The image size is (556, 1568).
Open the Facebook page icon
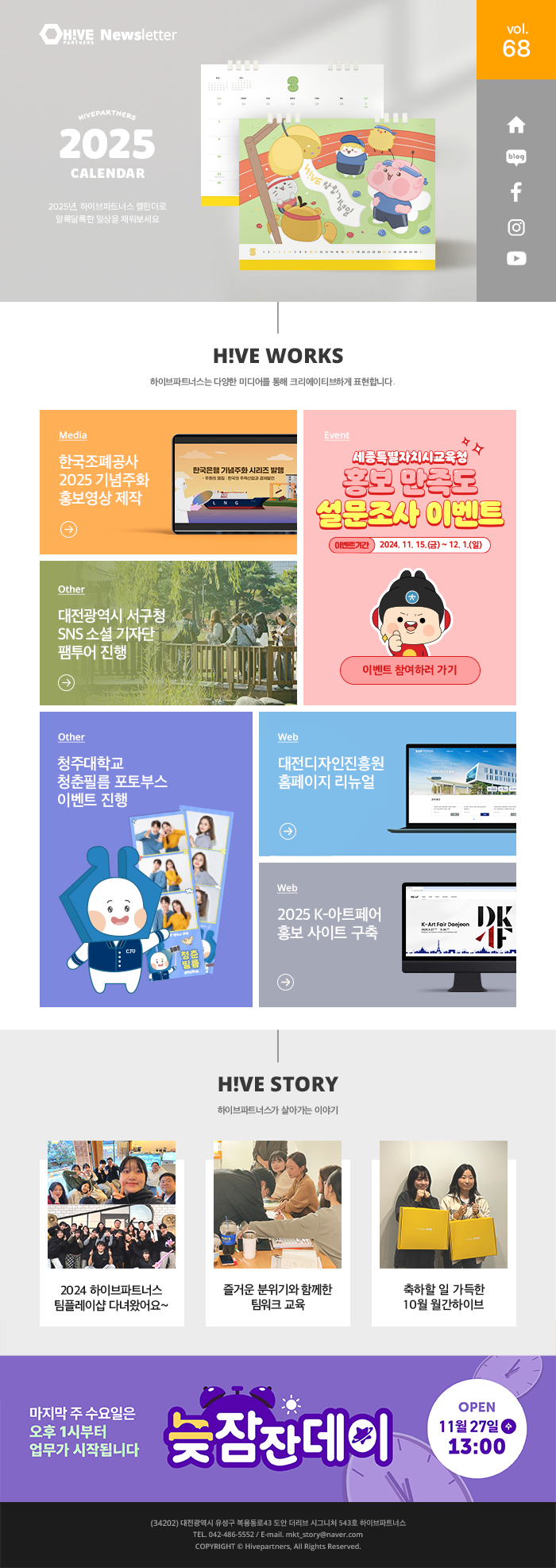click(516, 191)
